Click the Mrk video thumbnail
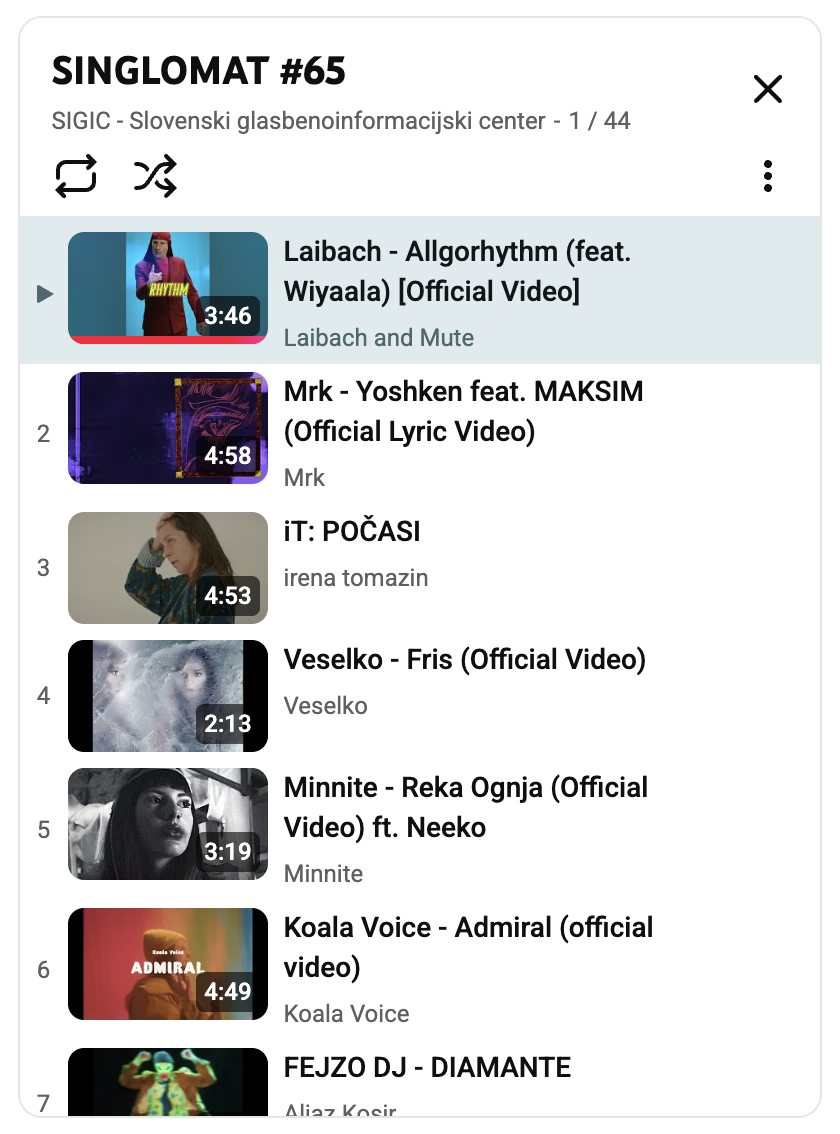The width and height of the screenshot is (840, 1134). tap(167, 427)
